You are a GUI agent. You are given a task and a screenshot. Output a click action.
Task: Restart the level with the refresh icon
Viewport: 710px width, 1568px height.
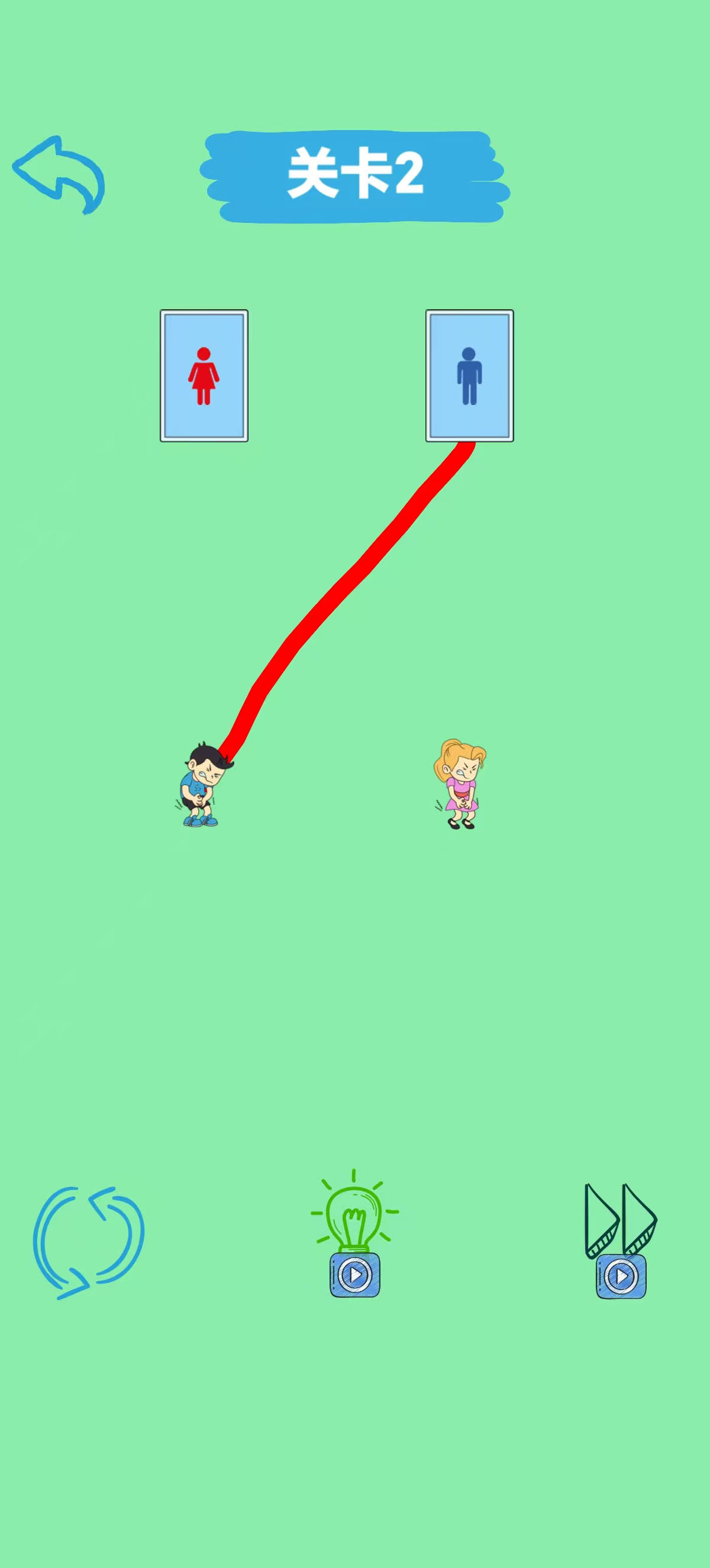pyautogui.click(x=88, y=1242)
